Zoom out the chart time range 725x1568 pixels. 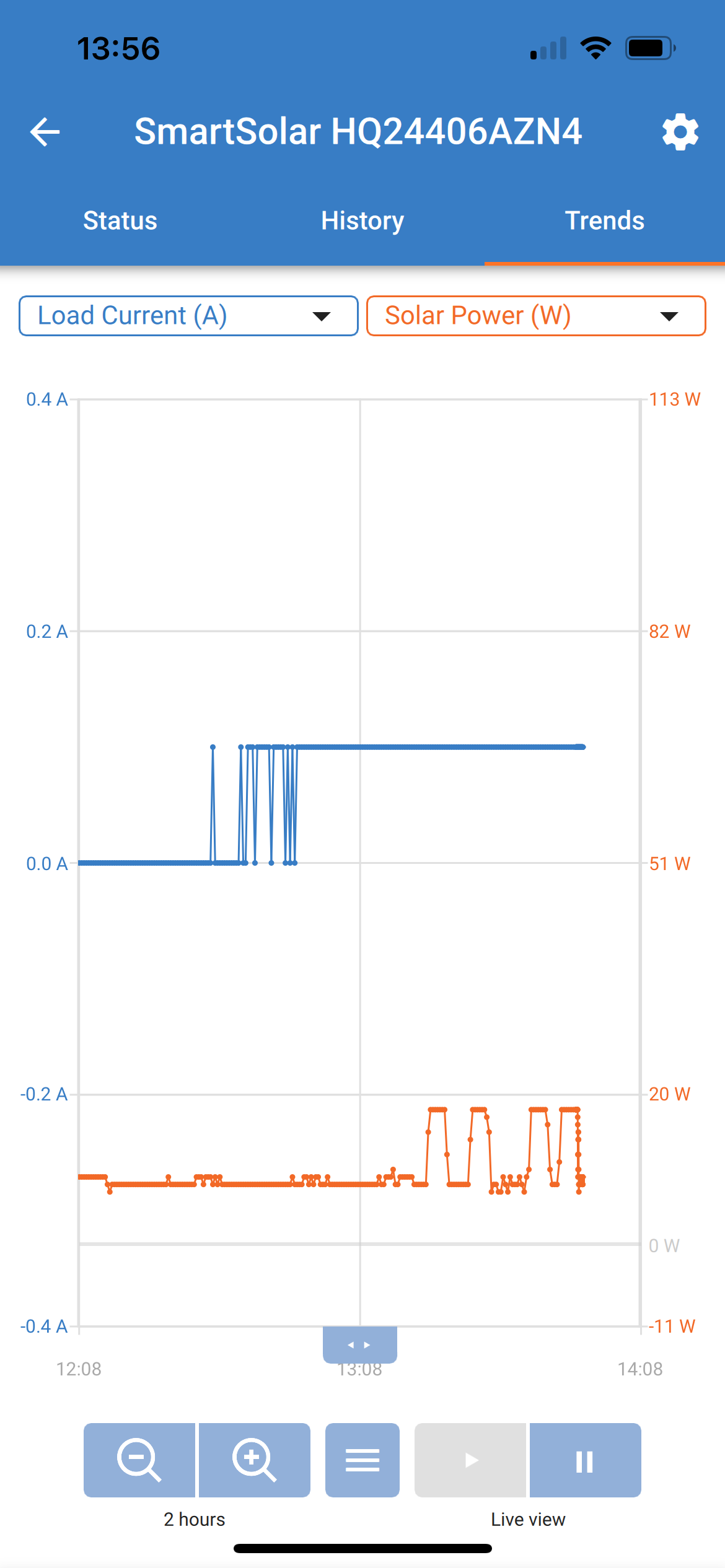point(139,1460)
